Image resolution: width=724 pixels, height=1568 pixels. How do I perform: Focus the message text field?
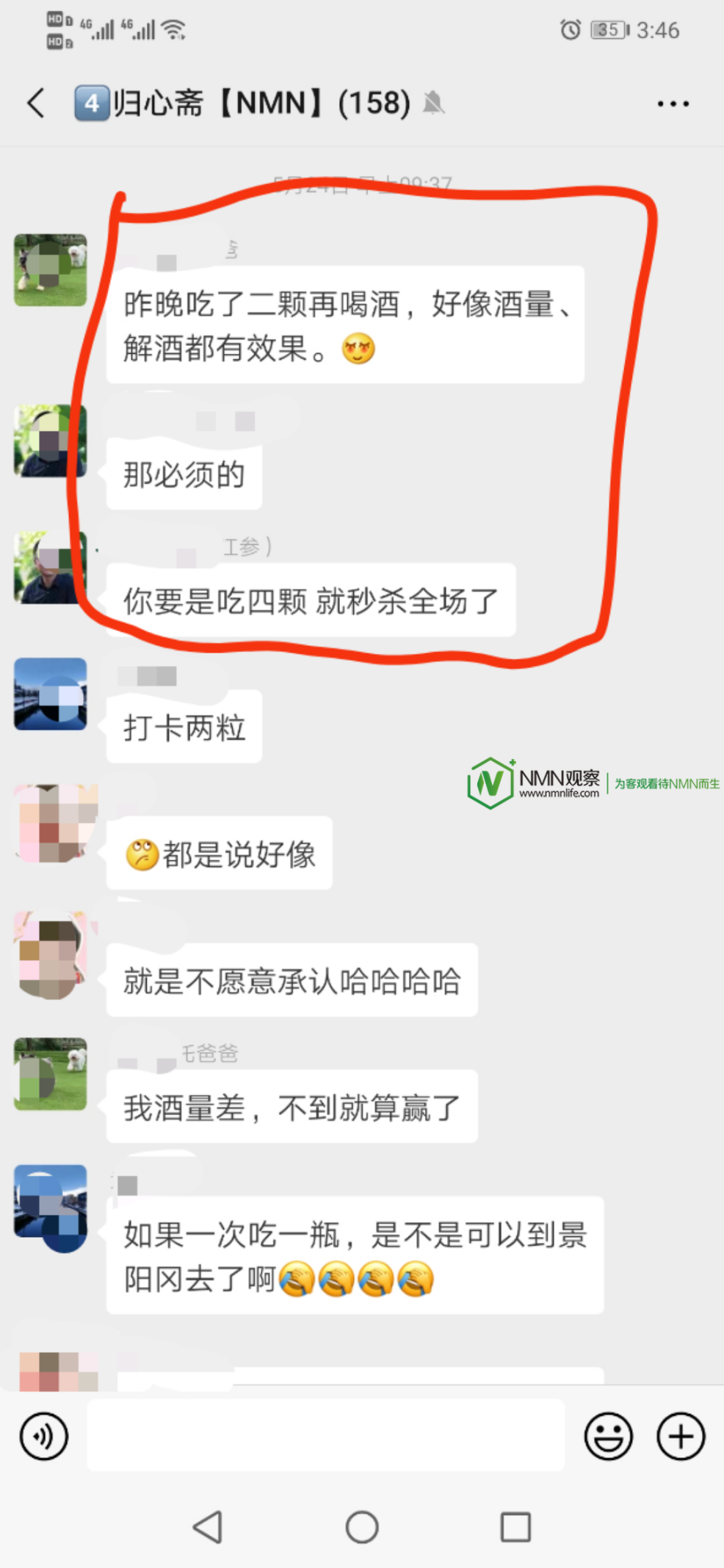[326, 1434]
